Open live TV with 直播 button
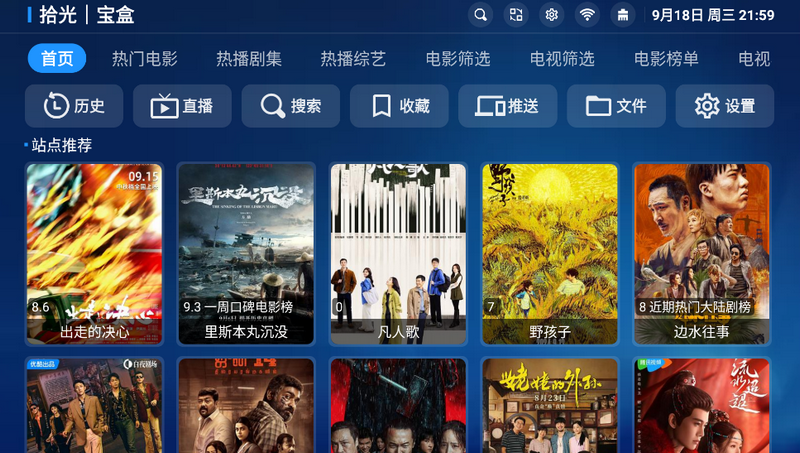 coord(182,106)
